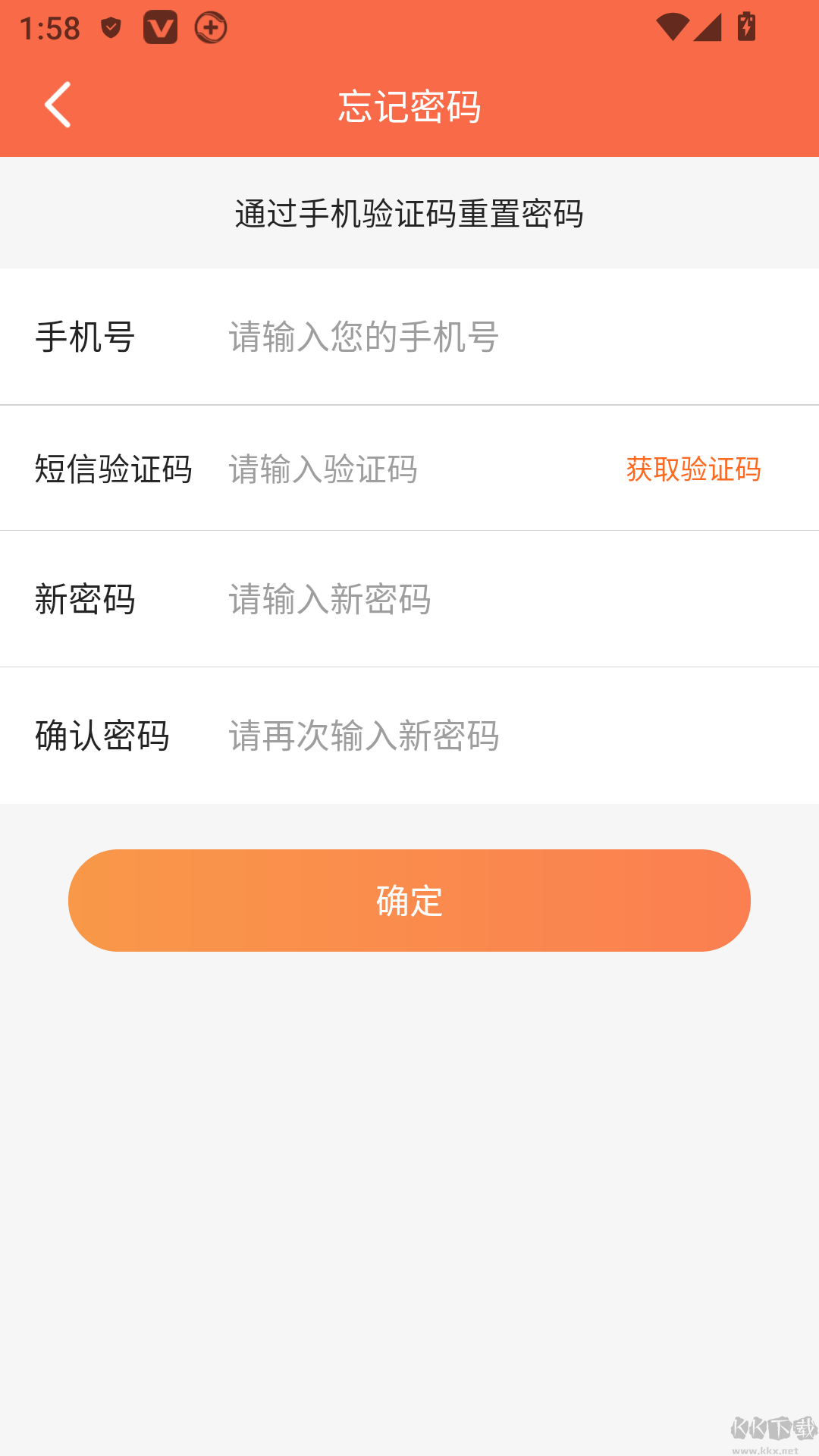Click the 忘记密码 title text
The width and height of the screenshot is (819, 1456).
point(409,106)
